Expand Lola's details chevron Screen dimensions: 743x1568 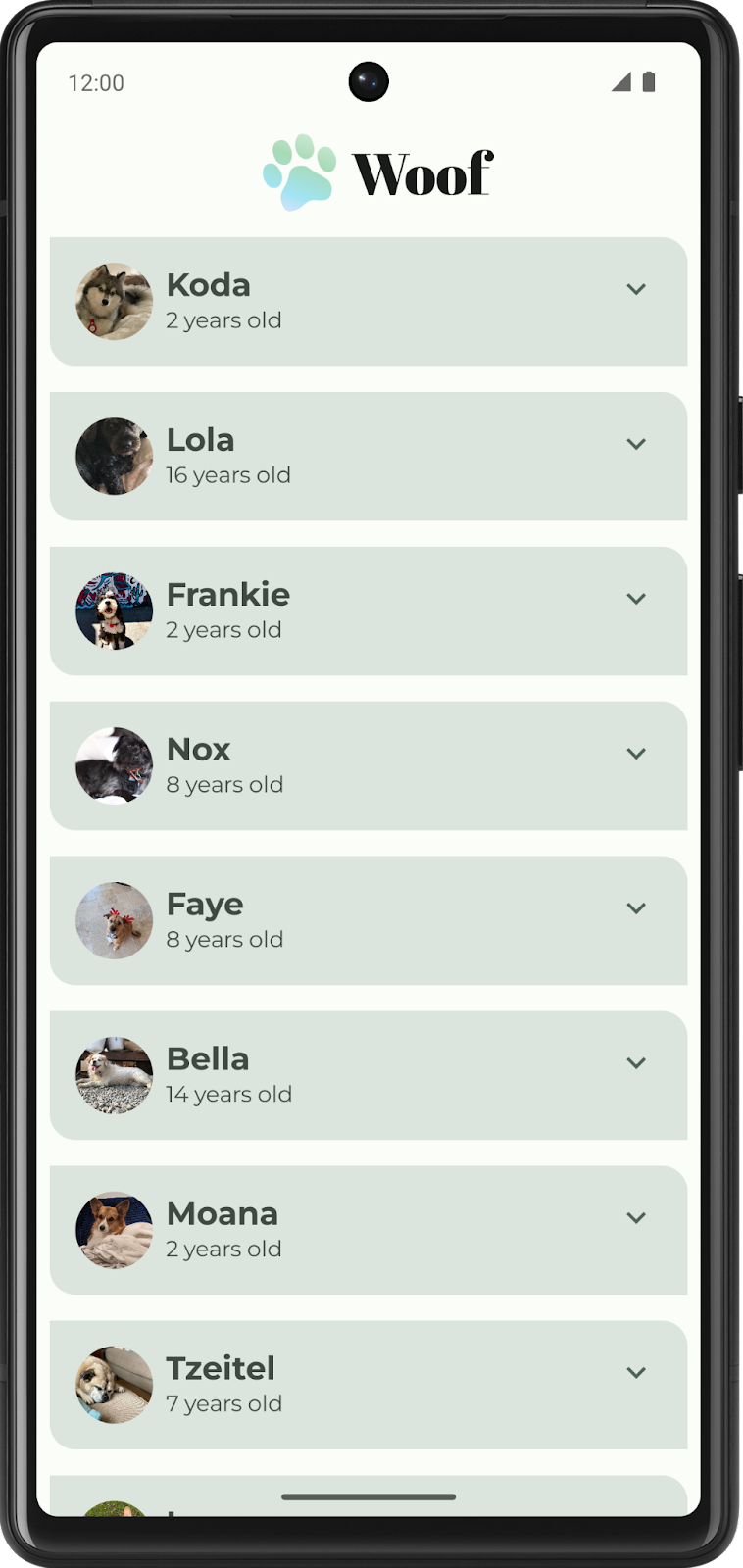(636, 444)
